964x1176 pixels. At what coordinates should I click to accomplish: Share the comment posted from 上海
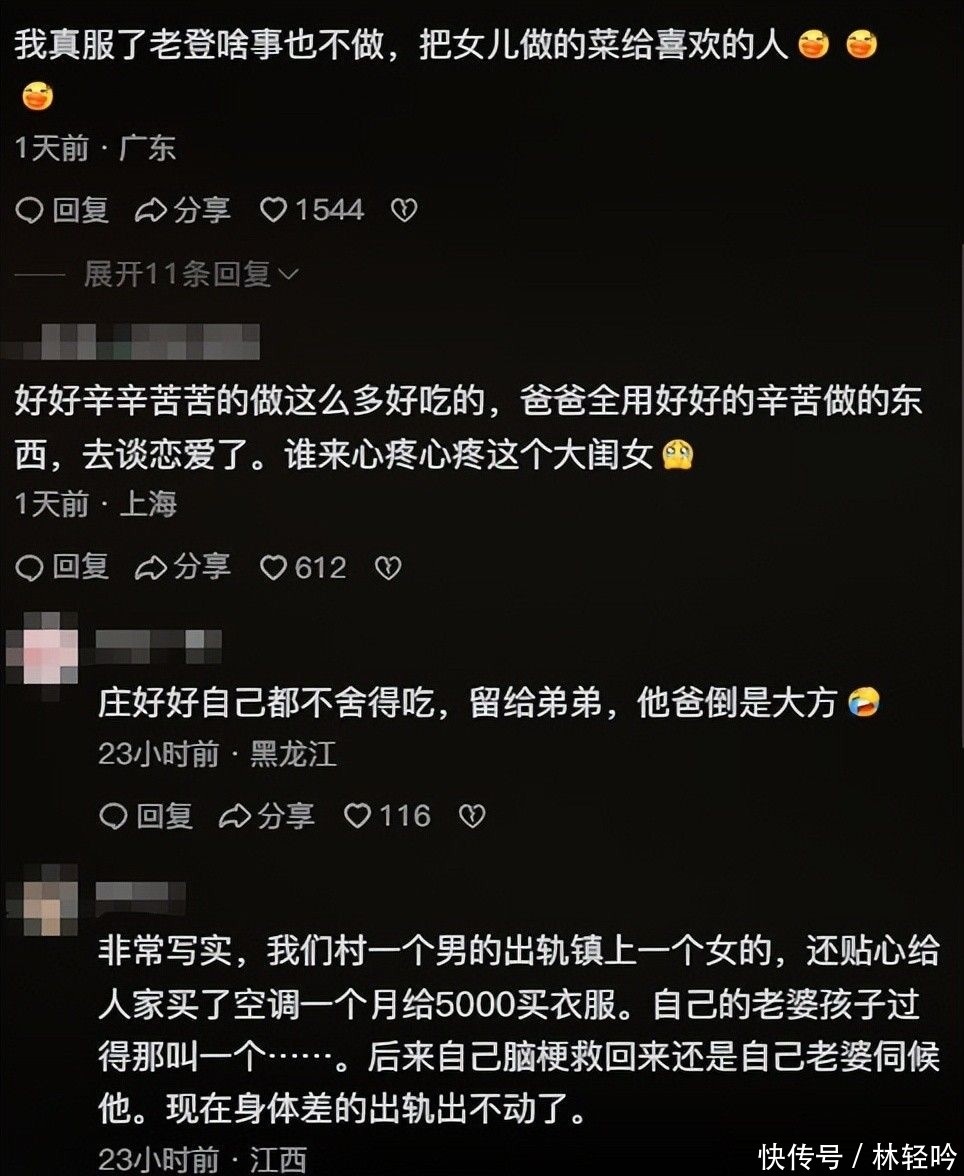point(183,568)
